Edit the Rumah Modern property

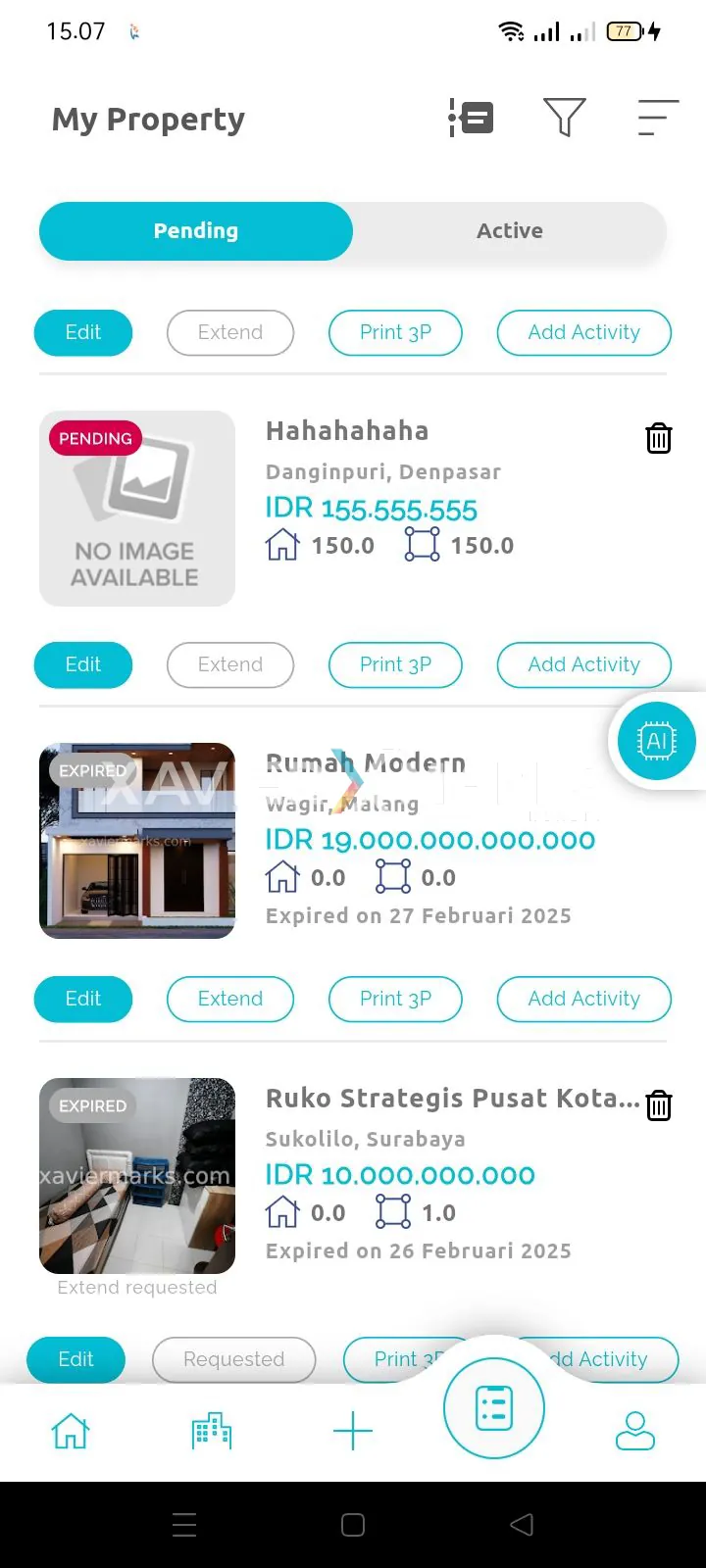tap(83, 999)
